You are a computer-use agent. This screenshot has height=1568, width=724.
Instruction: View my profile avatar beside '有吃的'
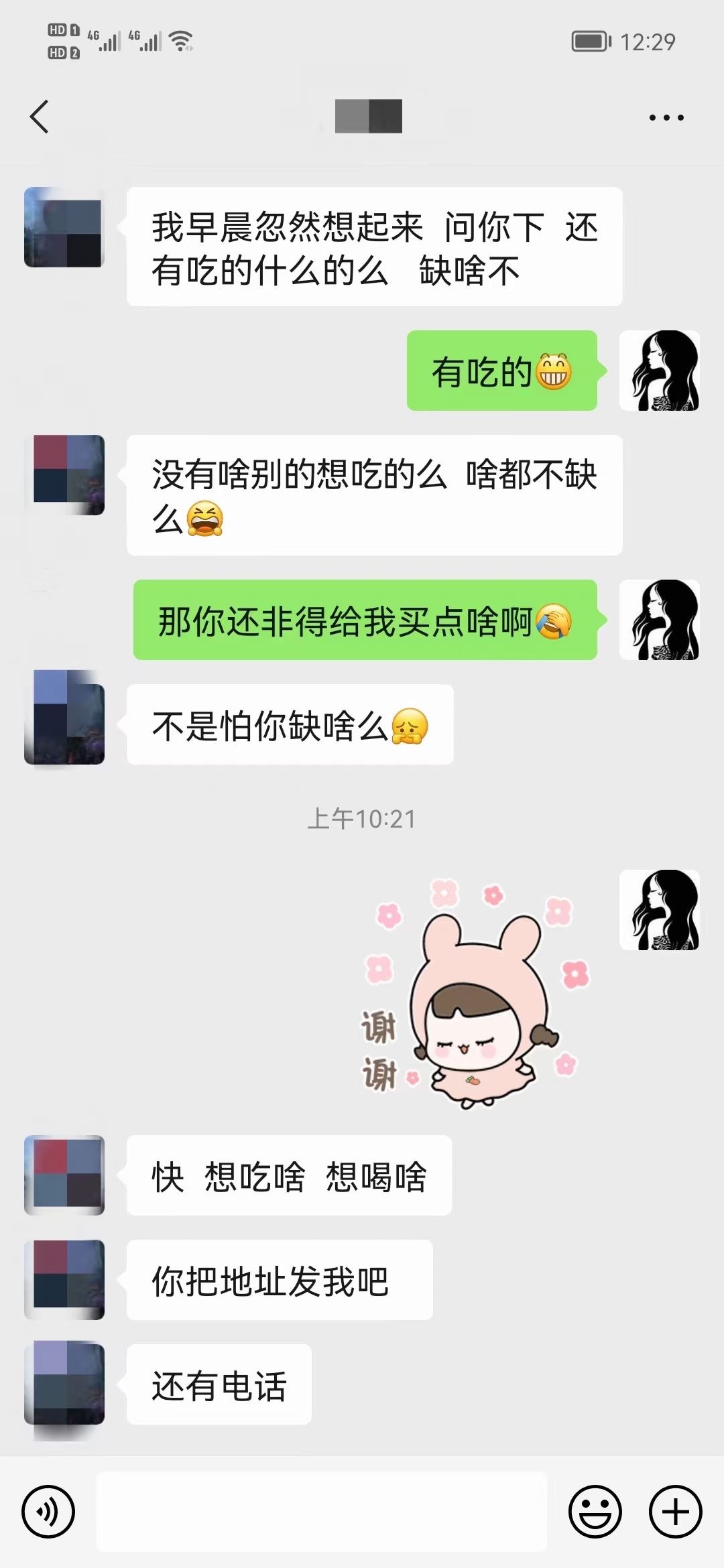659,371
